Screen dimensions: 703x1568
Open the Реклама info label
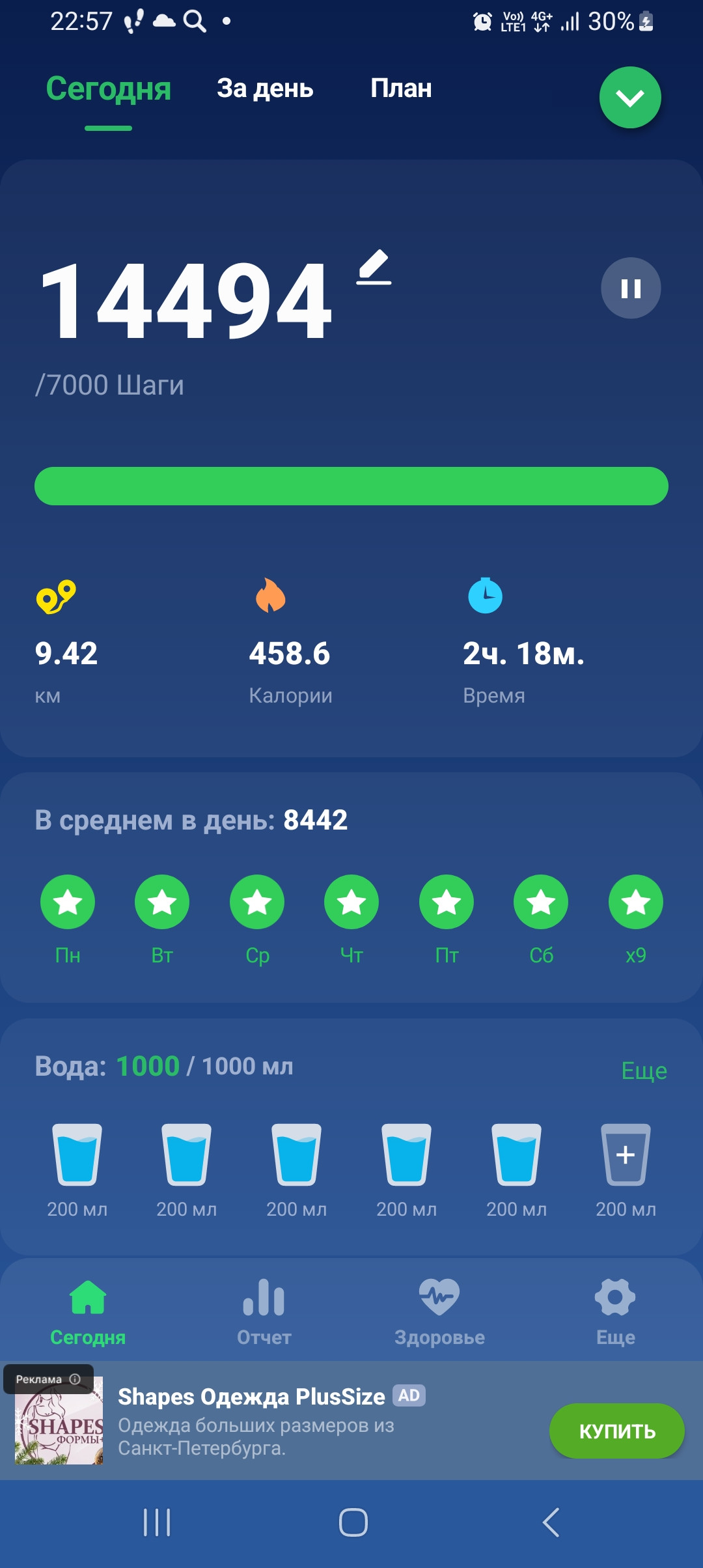point(48,1379)
